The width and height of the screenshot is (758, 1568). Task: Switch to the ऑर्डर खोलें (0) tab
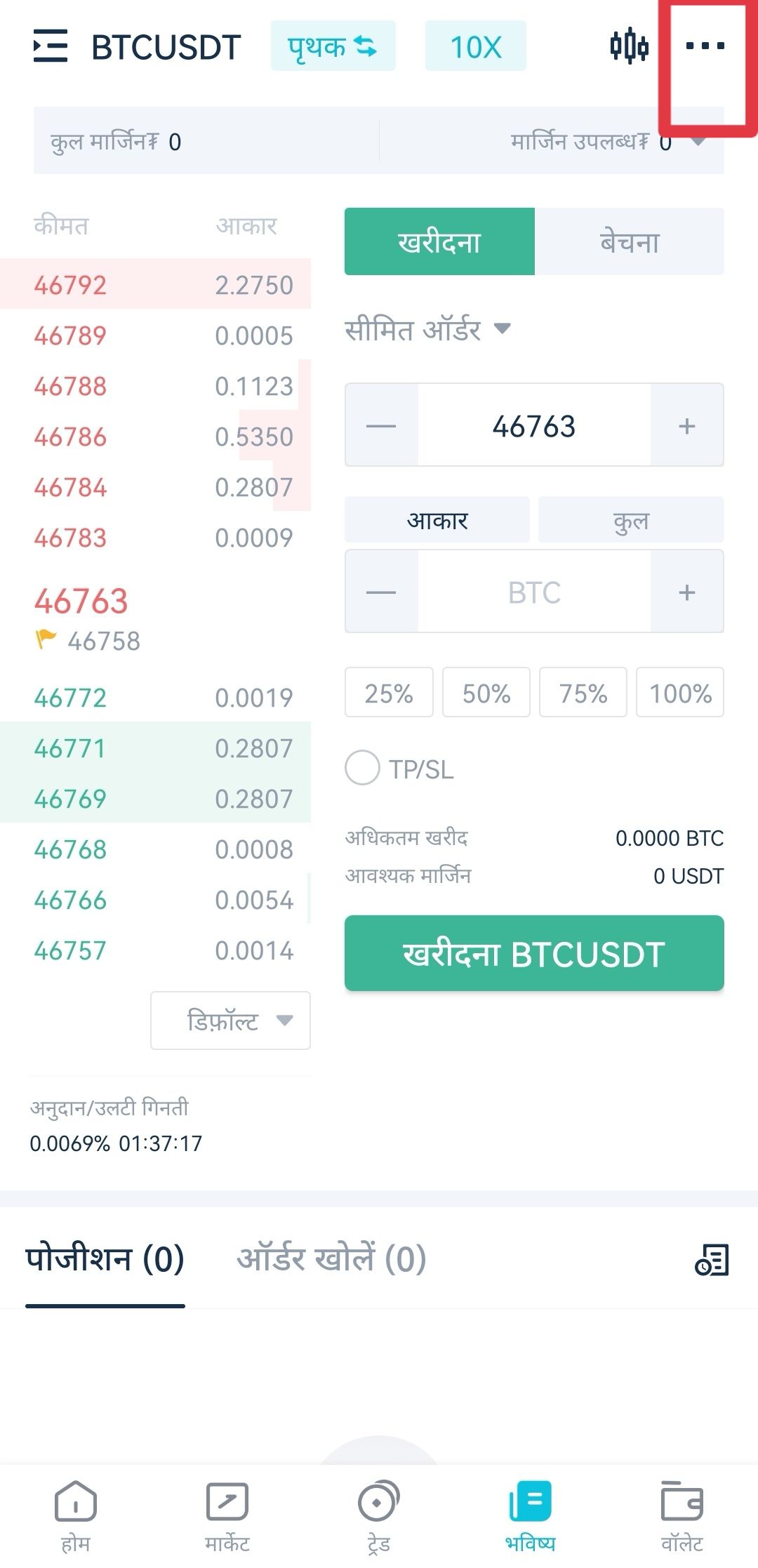coord(332,1258)
